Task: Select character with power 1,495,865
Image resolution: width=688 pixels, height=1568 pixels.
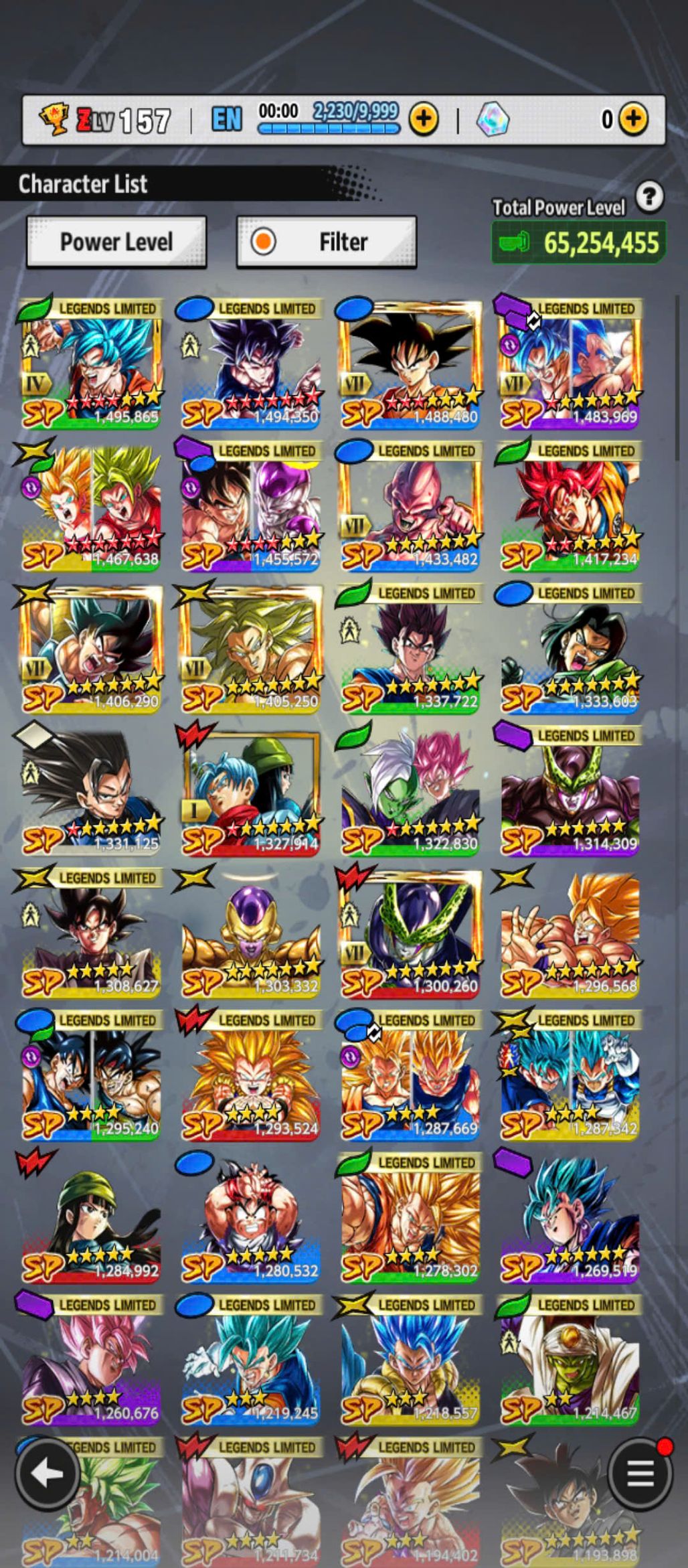Action: click(91, 365)
